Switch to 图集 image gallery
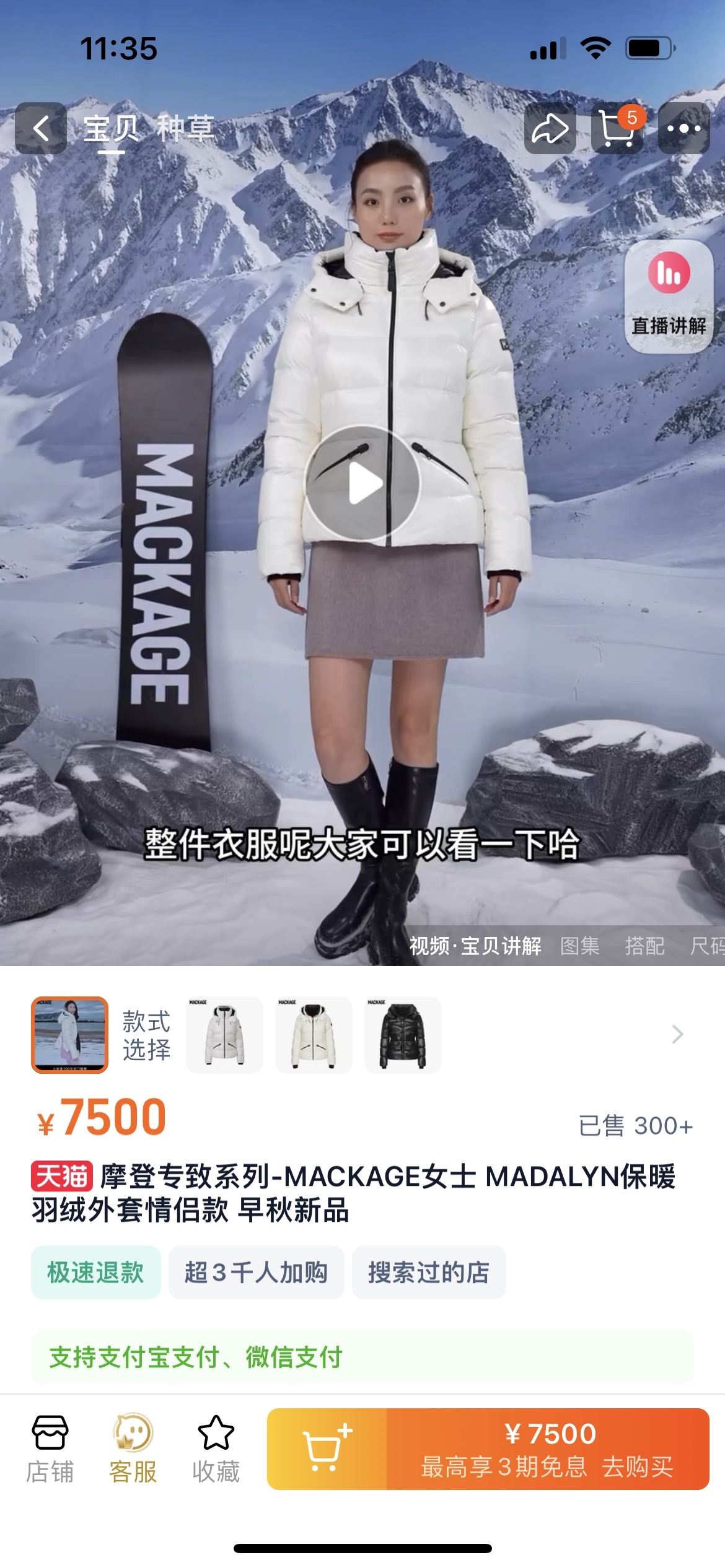Screen dimensions: 725x1568 (579, 946)
